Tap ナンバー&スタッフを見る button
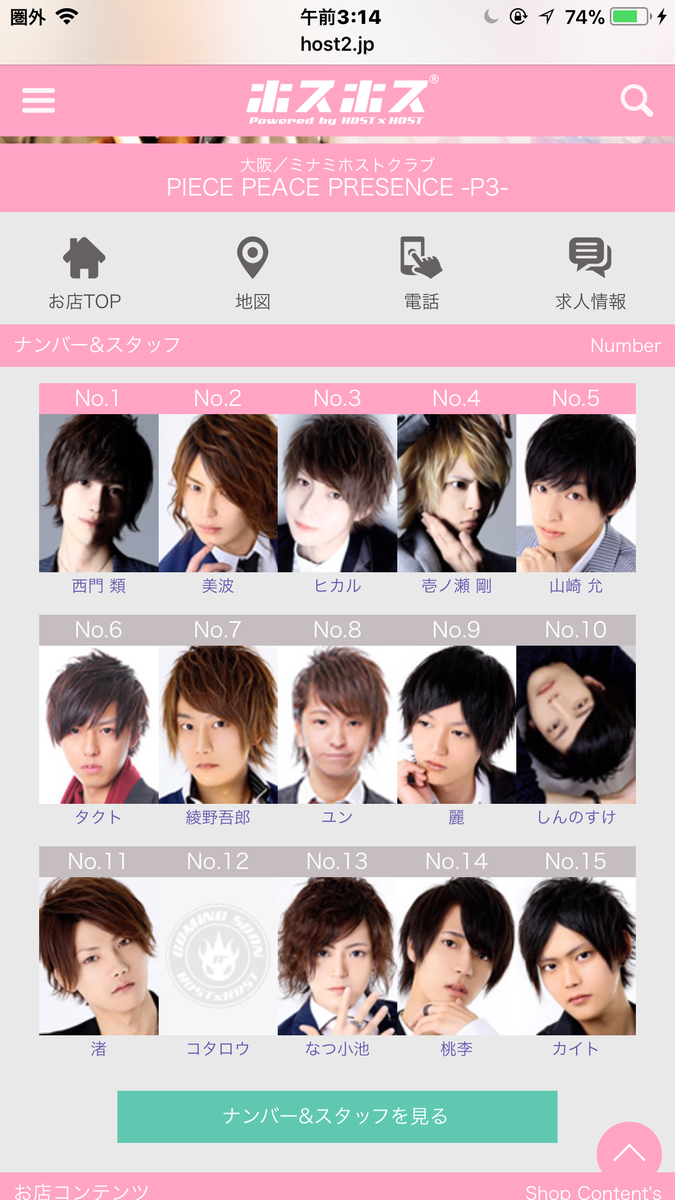This screenshot has width=675, height=1200. 337,1116
